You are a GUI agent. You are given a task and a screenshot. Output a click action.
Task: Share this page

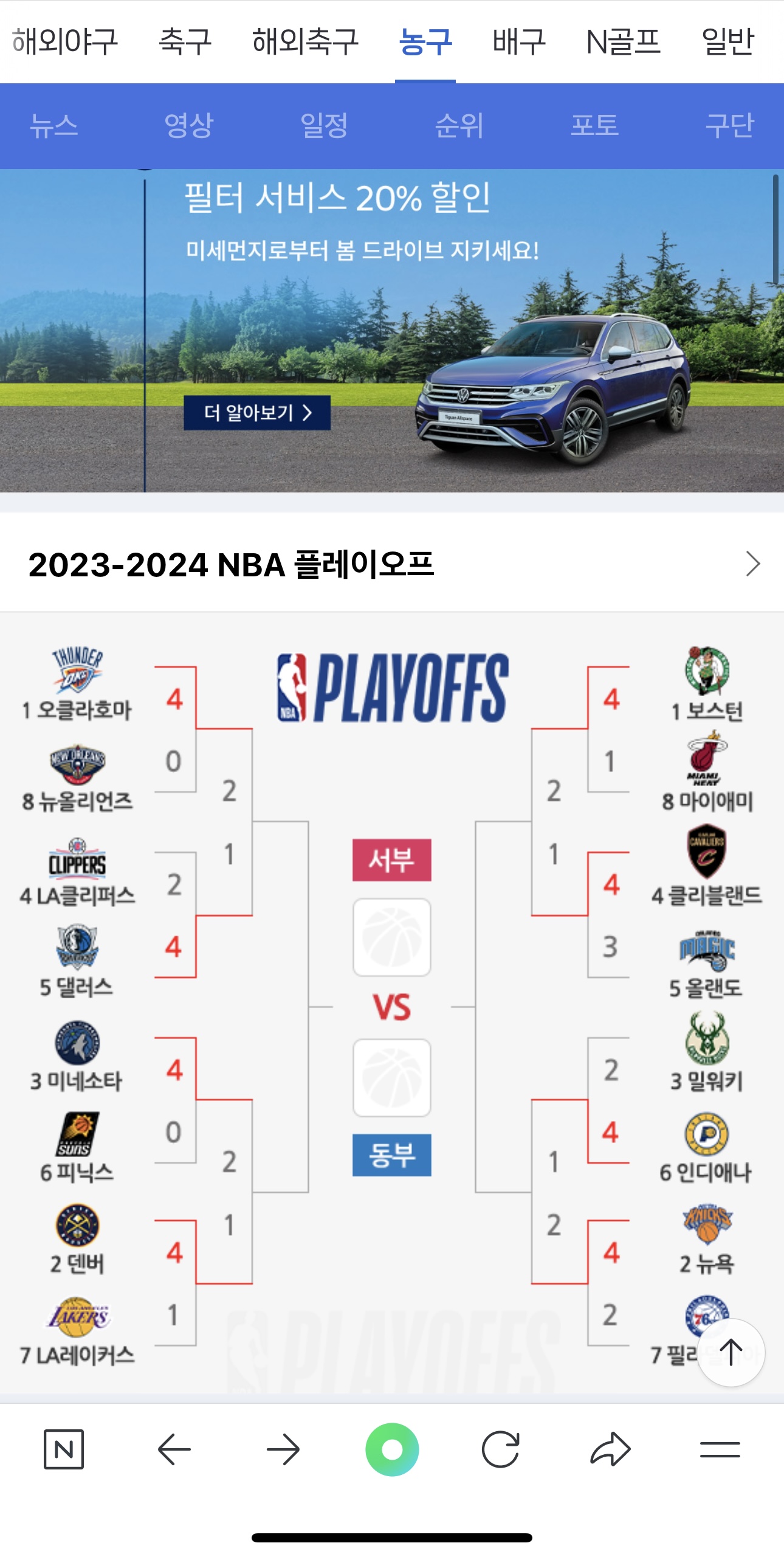[610, 1449]
